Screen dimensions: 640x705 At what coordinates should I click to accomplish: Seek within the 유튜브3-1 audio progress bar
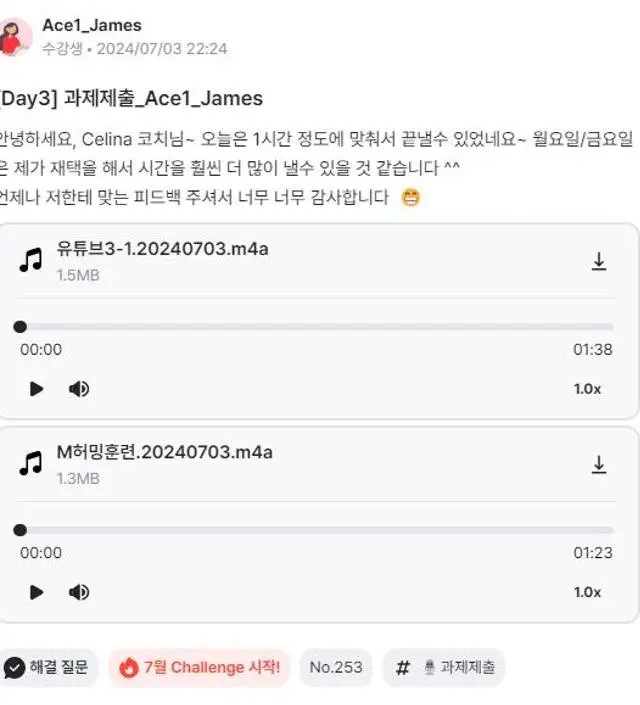(316, 326)
